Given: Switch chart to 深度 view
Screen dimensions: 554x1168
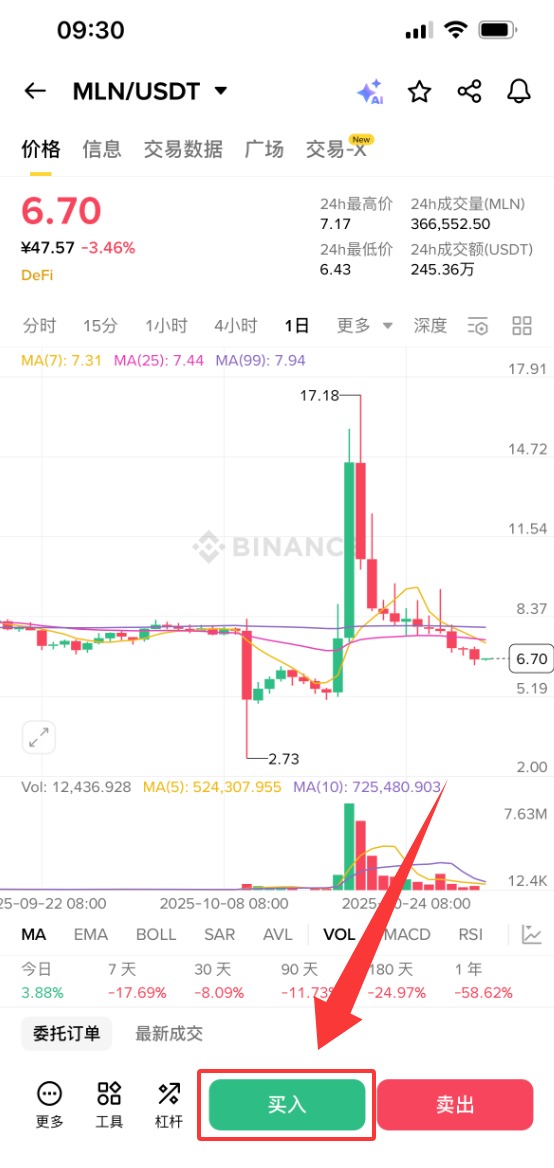Looking at the screenshot, I should (x=430, y=326).
